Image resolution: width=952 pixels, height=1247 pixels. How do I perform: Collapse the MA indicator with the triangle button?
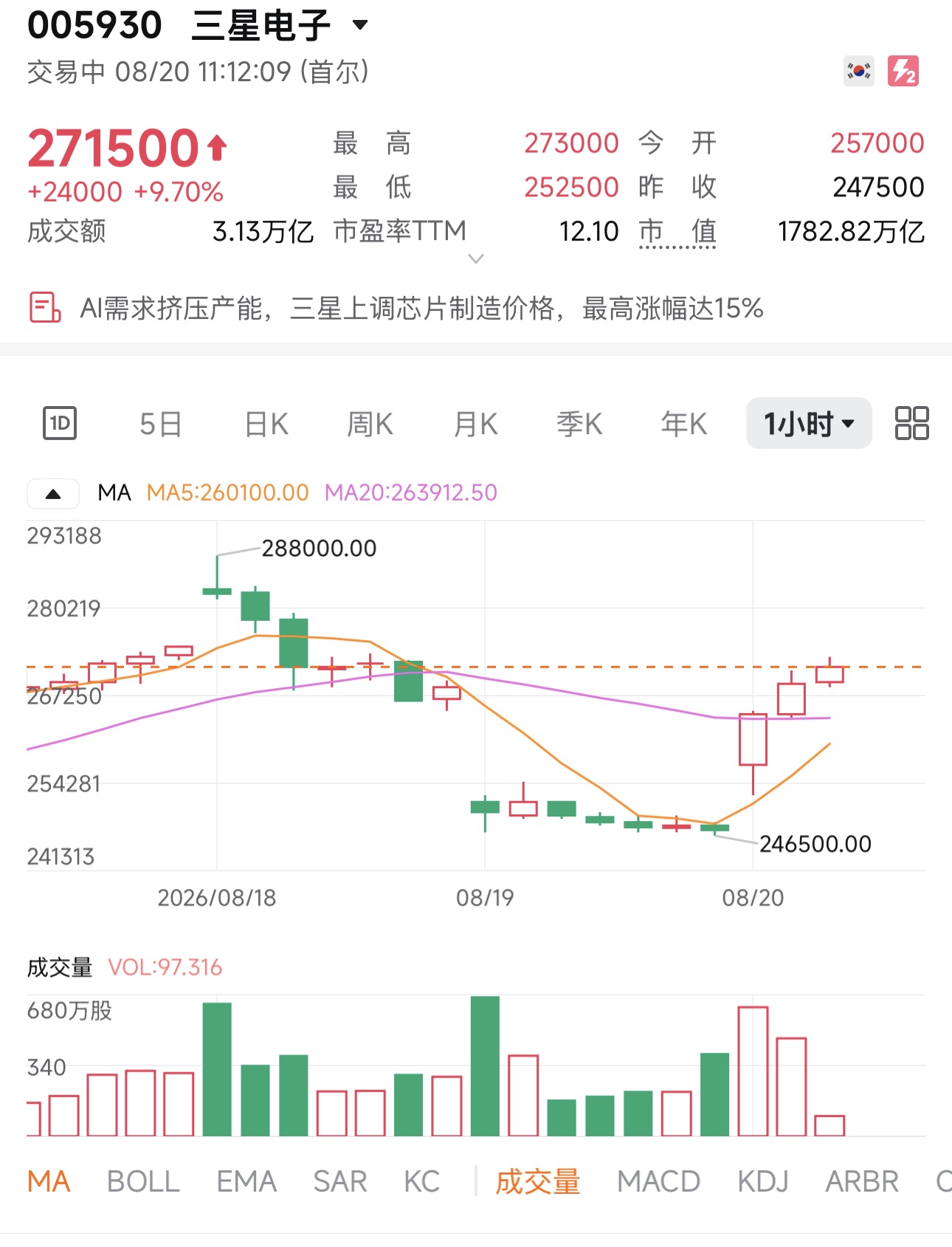point(53,494)
